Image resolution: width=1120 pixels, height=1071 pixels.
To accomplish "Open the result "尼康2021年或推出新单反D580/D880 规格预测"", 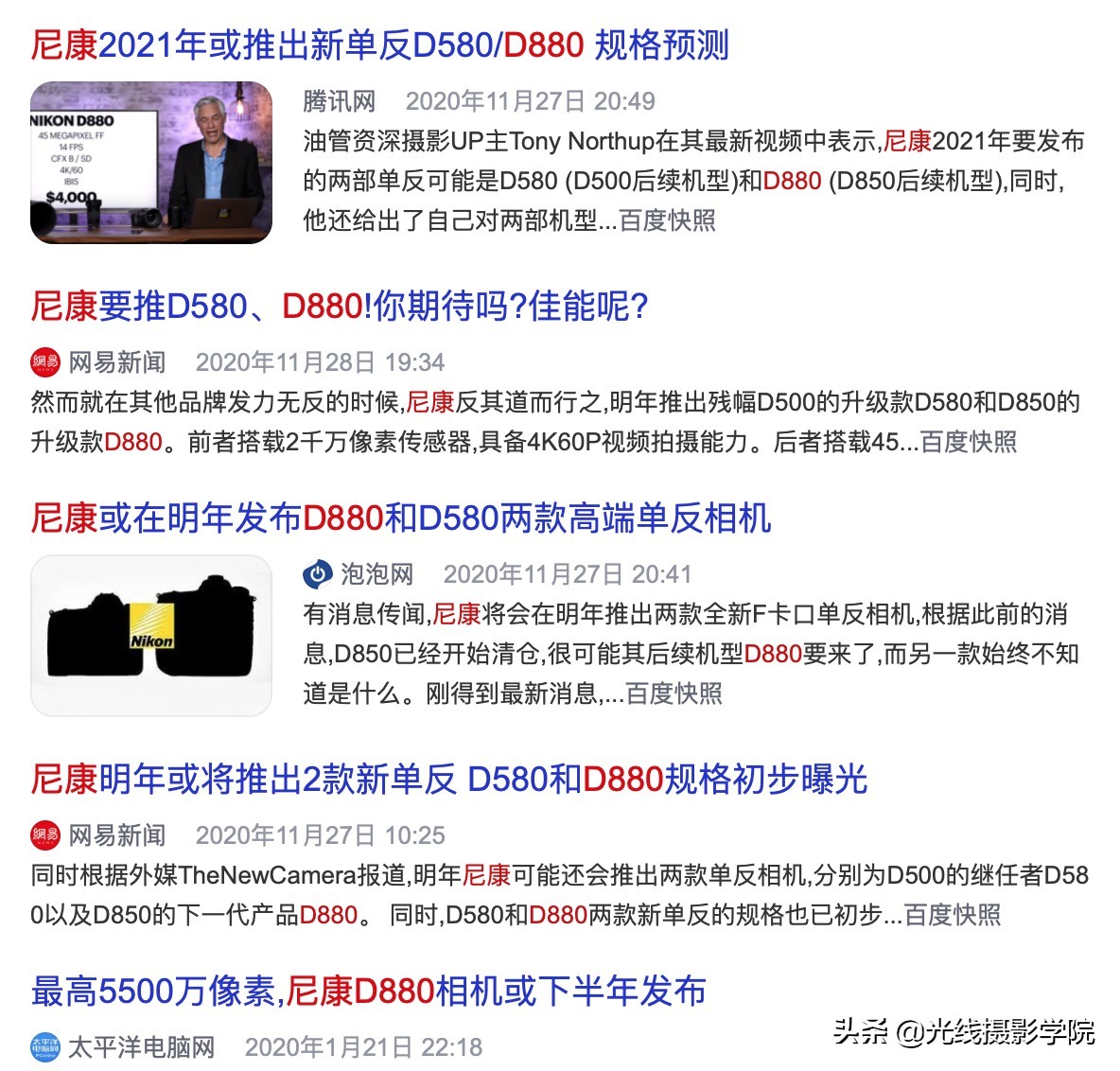I will [x=379, y=45].
